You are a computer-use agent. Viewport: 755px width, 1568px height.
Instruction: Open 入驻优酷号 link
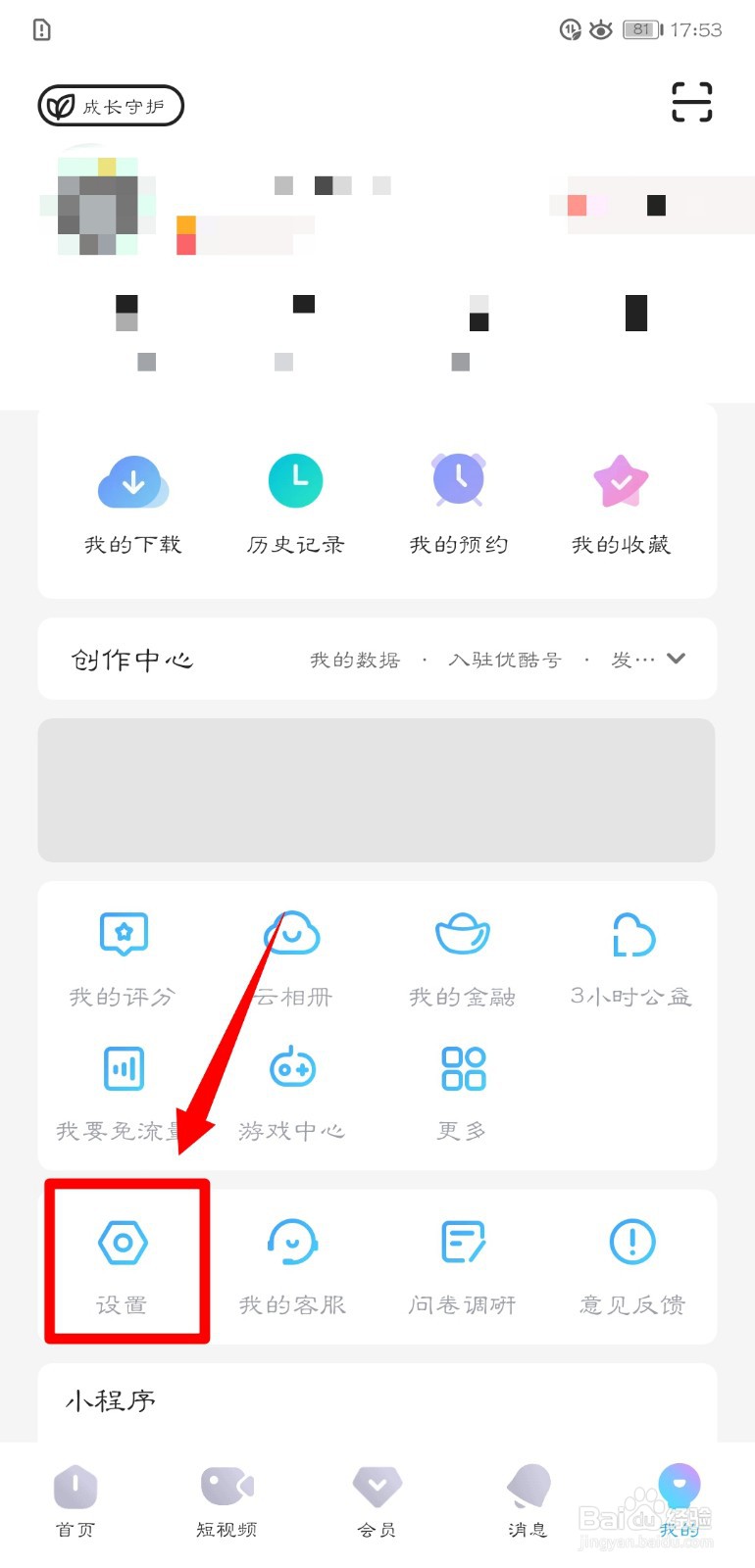coord(506,659)
